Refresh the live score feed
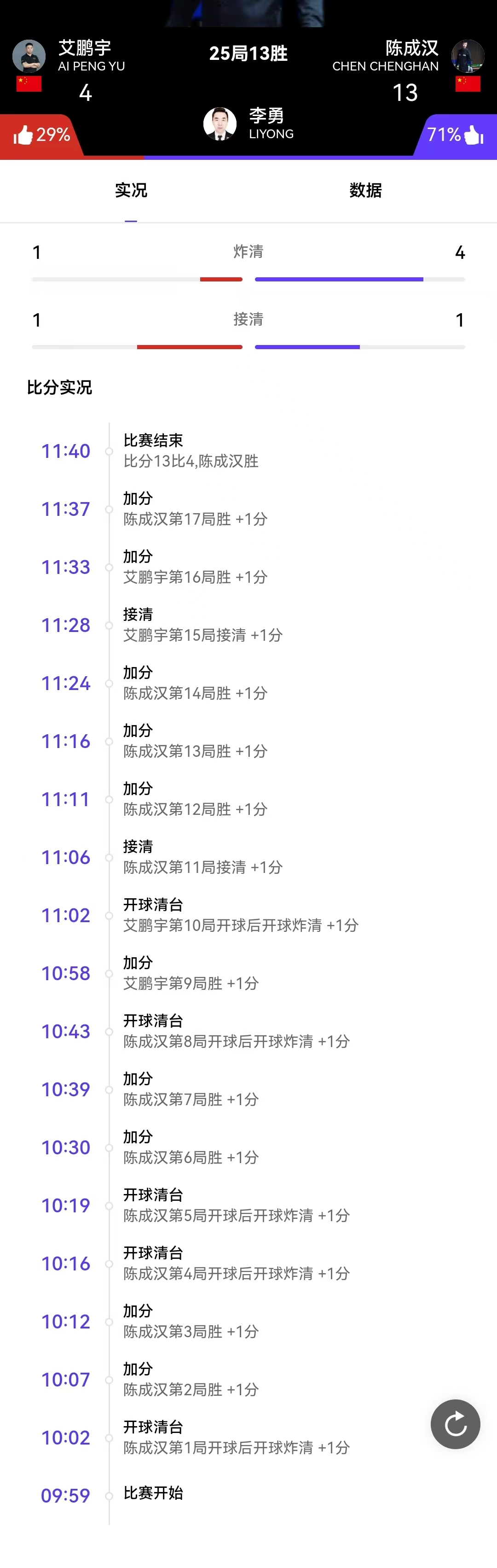 [455, 1424]
